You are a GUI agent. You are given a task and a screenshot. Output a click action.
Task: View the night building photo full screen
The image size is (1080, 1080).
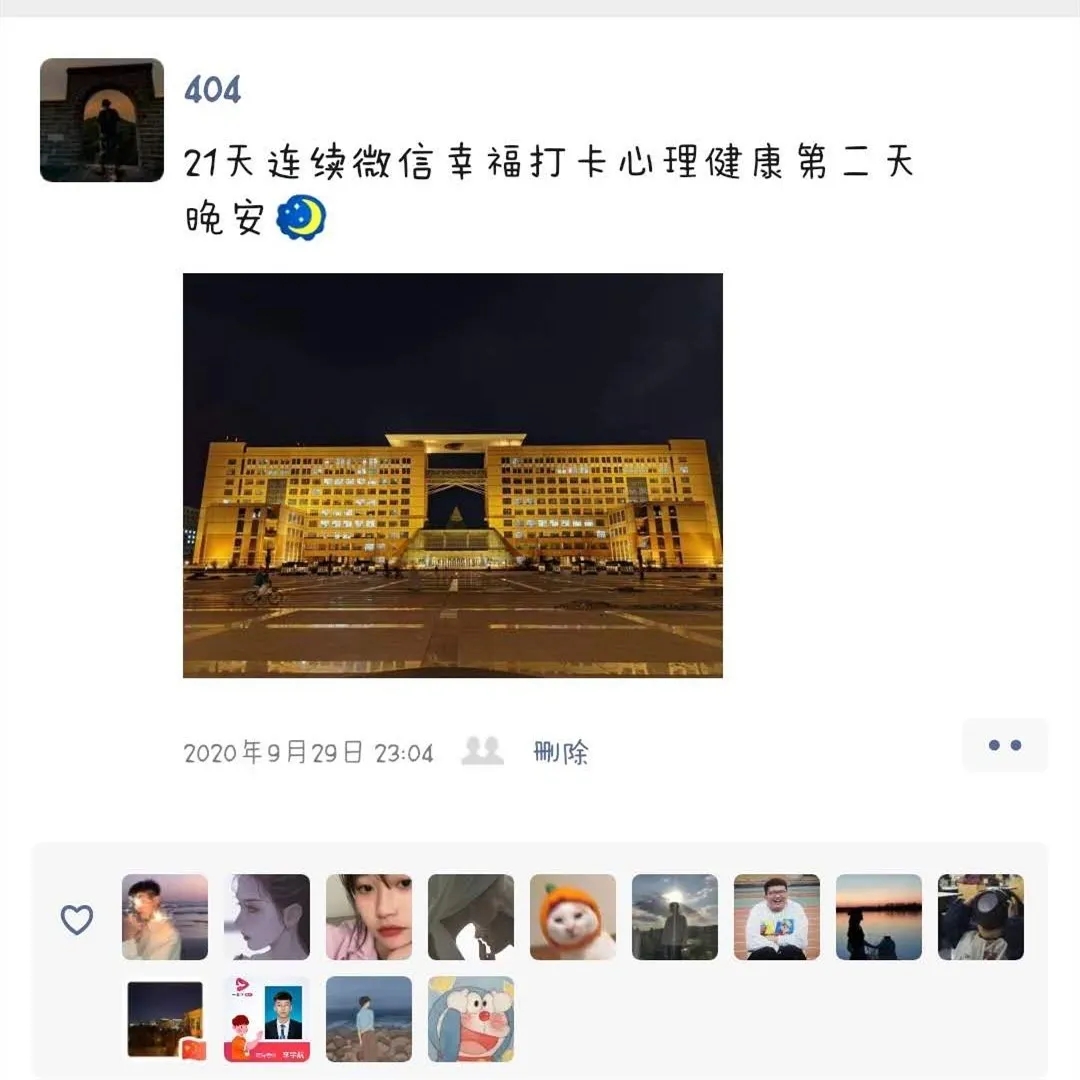tap(452, 475)
